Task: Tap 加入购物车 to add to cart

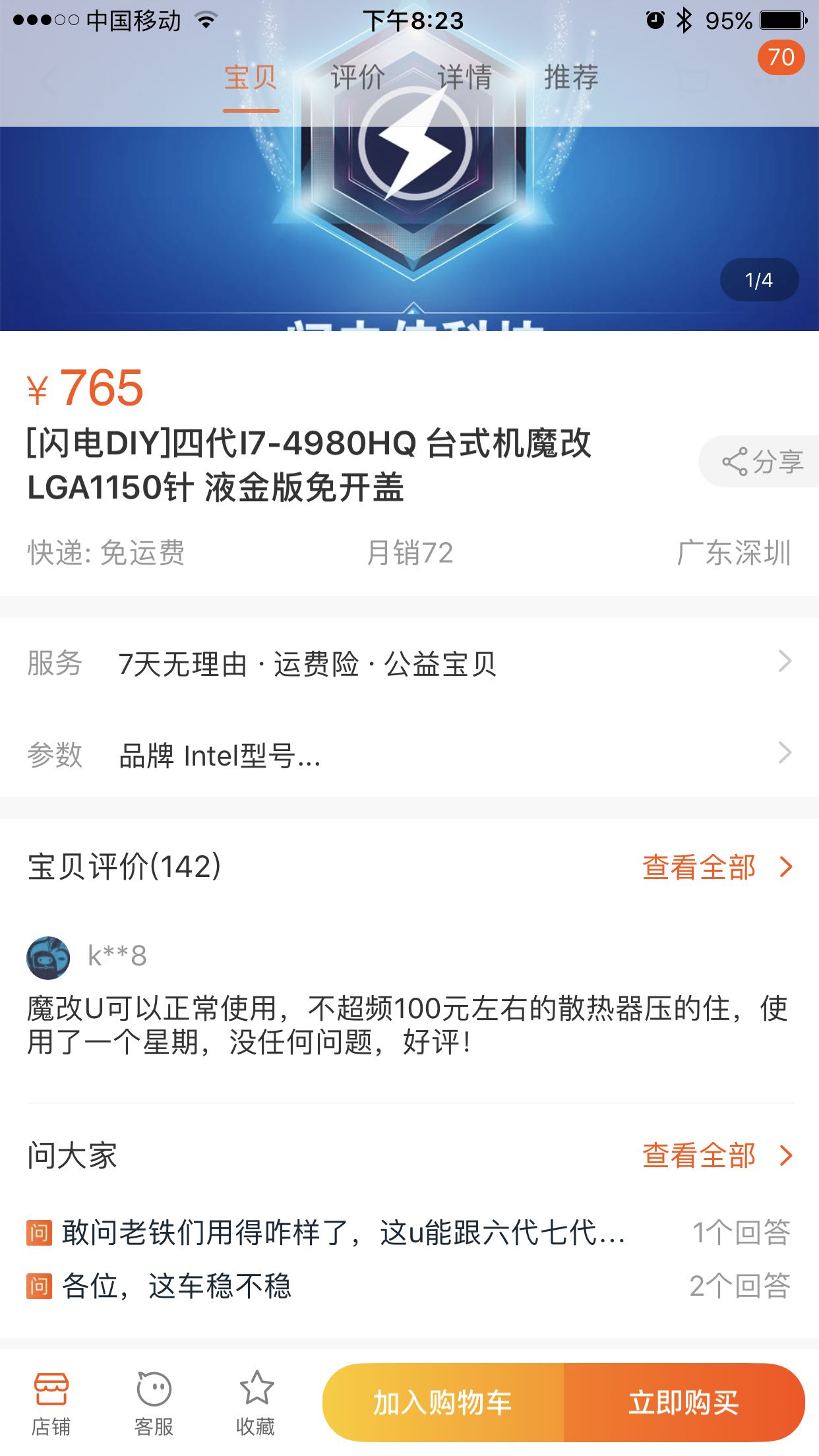Action: (x=443, y=1403)
